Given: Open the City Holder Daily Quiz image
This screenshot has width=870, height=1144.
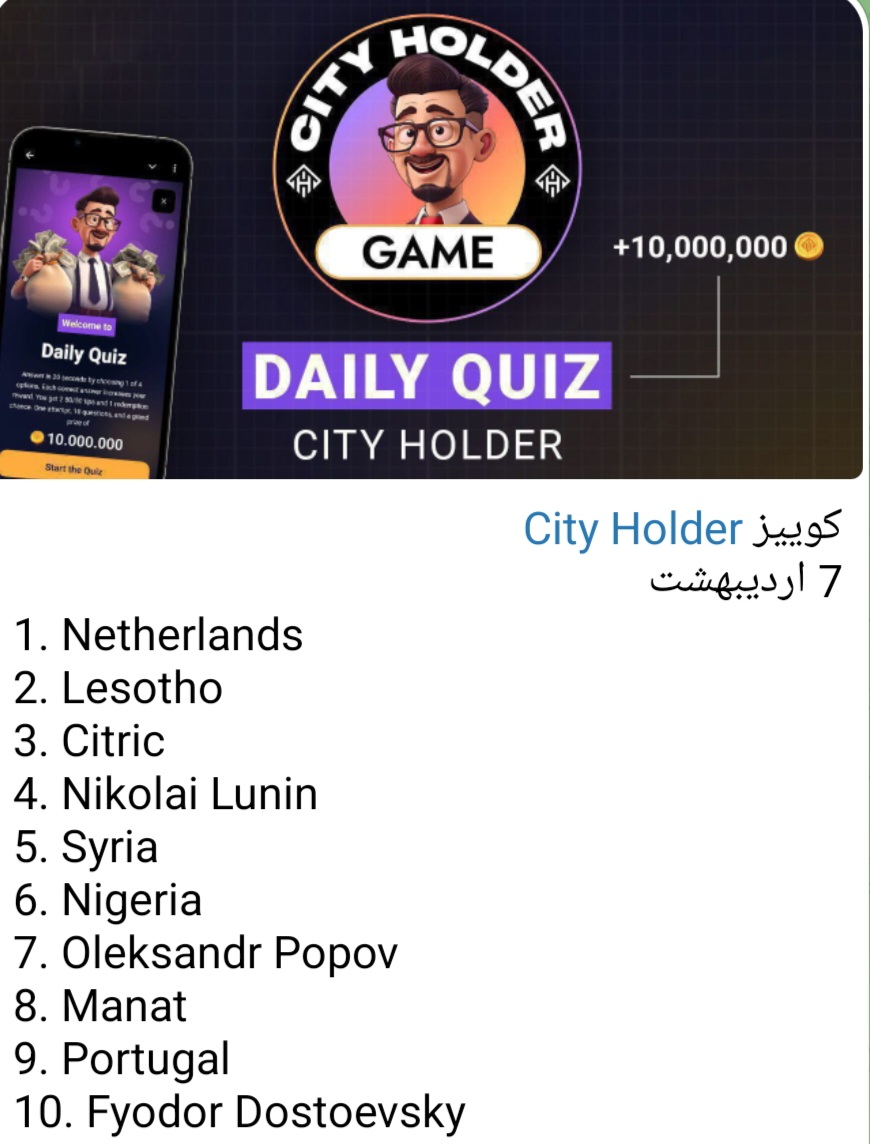Looking at the screenshot, I should 430,240.
